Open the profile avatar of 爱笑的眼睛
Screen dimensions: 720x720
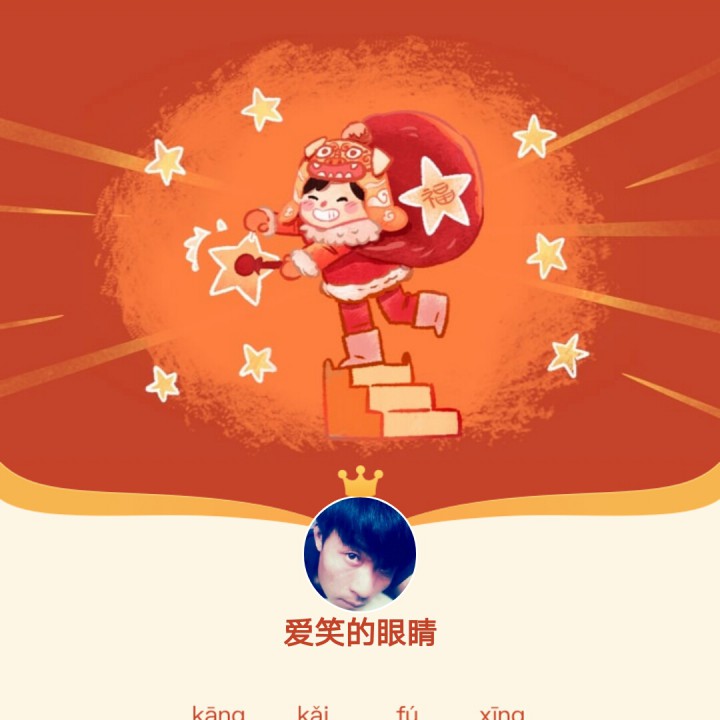coord(360,554)
